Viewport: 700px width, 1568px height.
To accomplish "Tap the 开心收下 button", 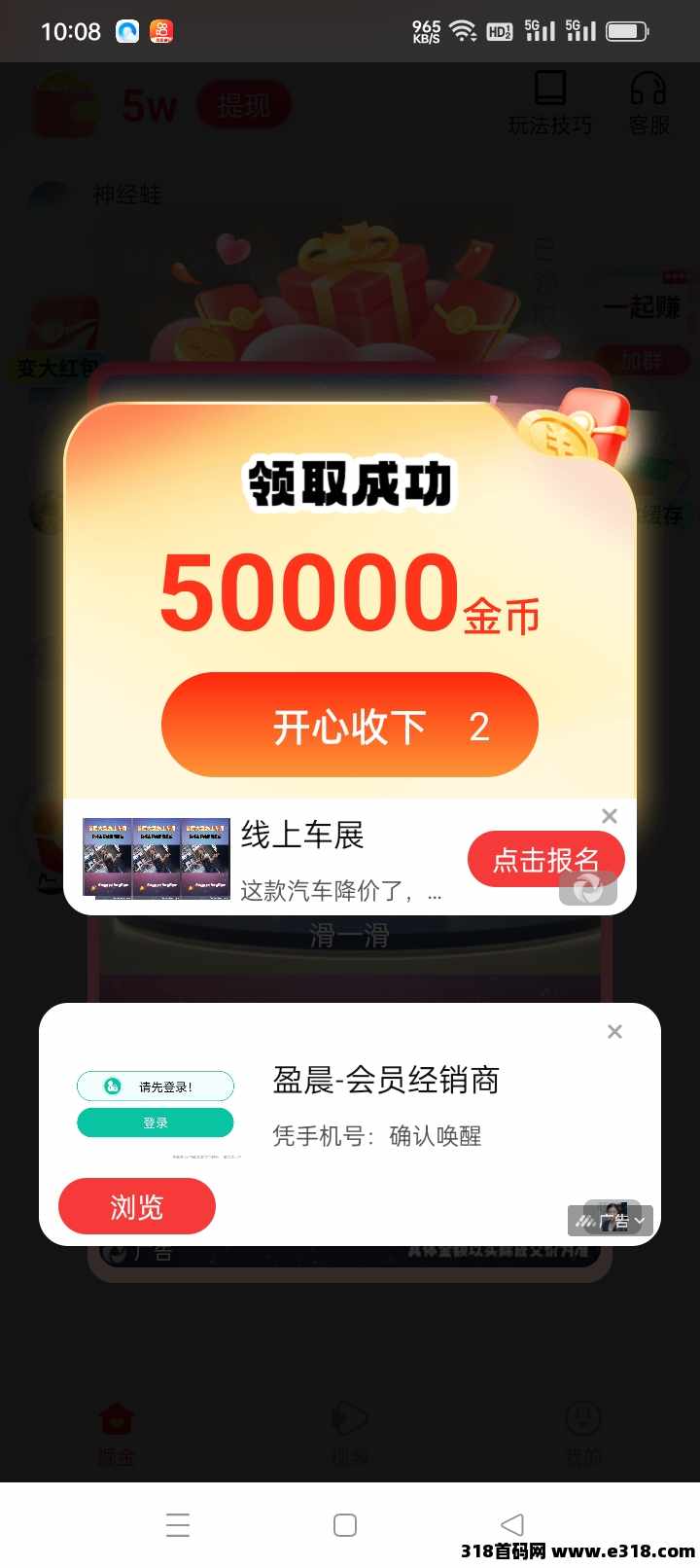I will [349, 726].
